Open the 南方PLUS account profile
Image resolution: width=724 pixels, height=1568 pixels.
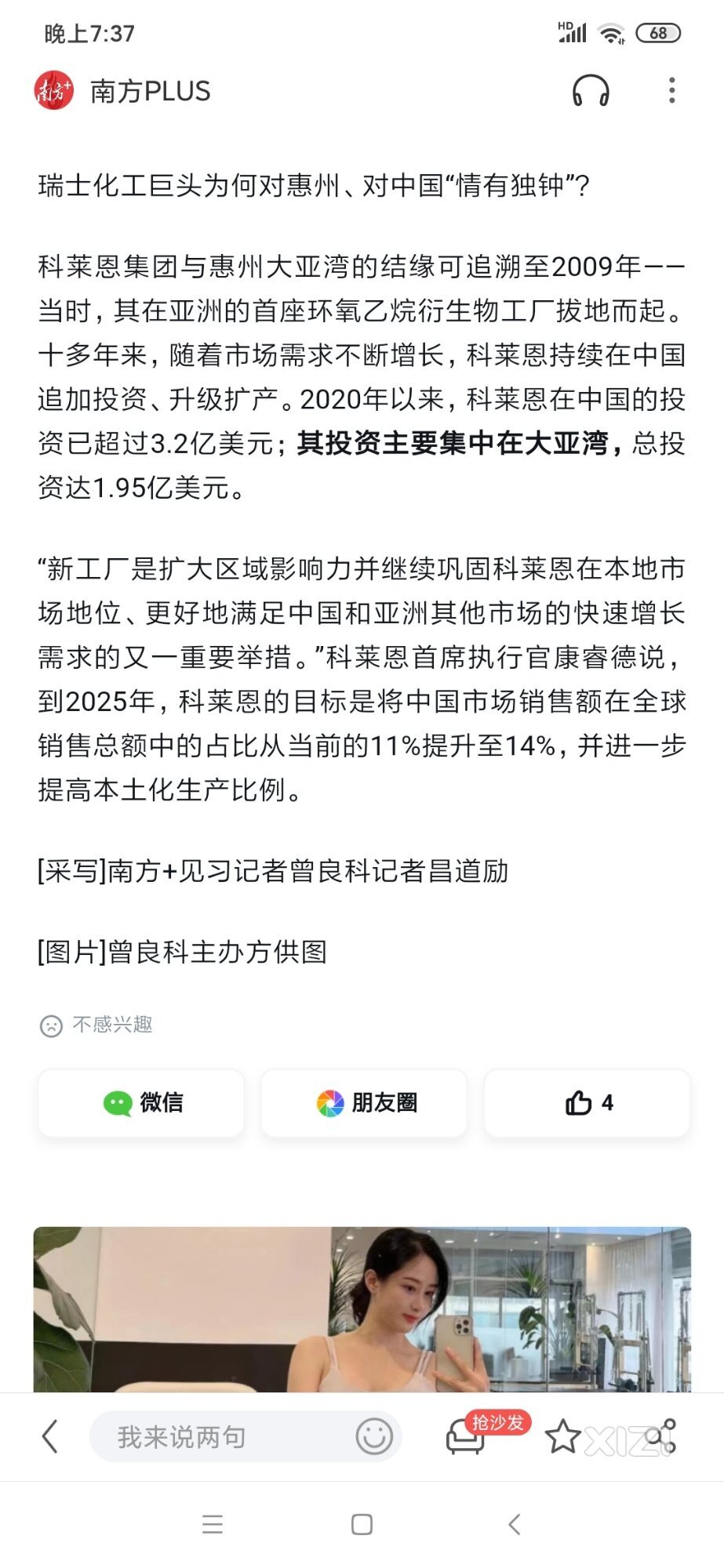(x=122, y=91)
